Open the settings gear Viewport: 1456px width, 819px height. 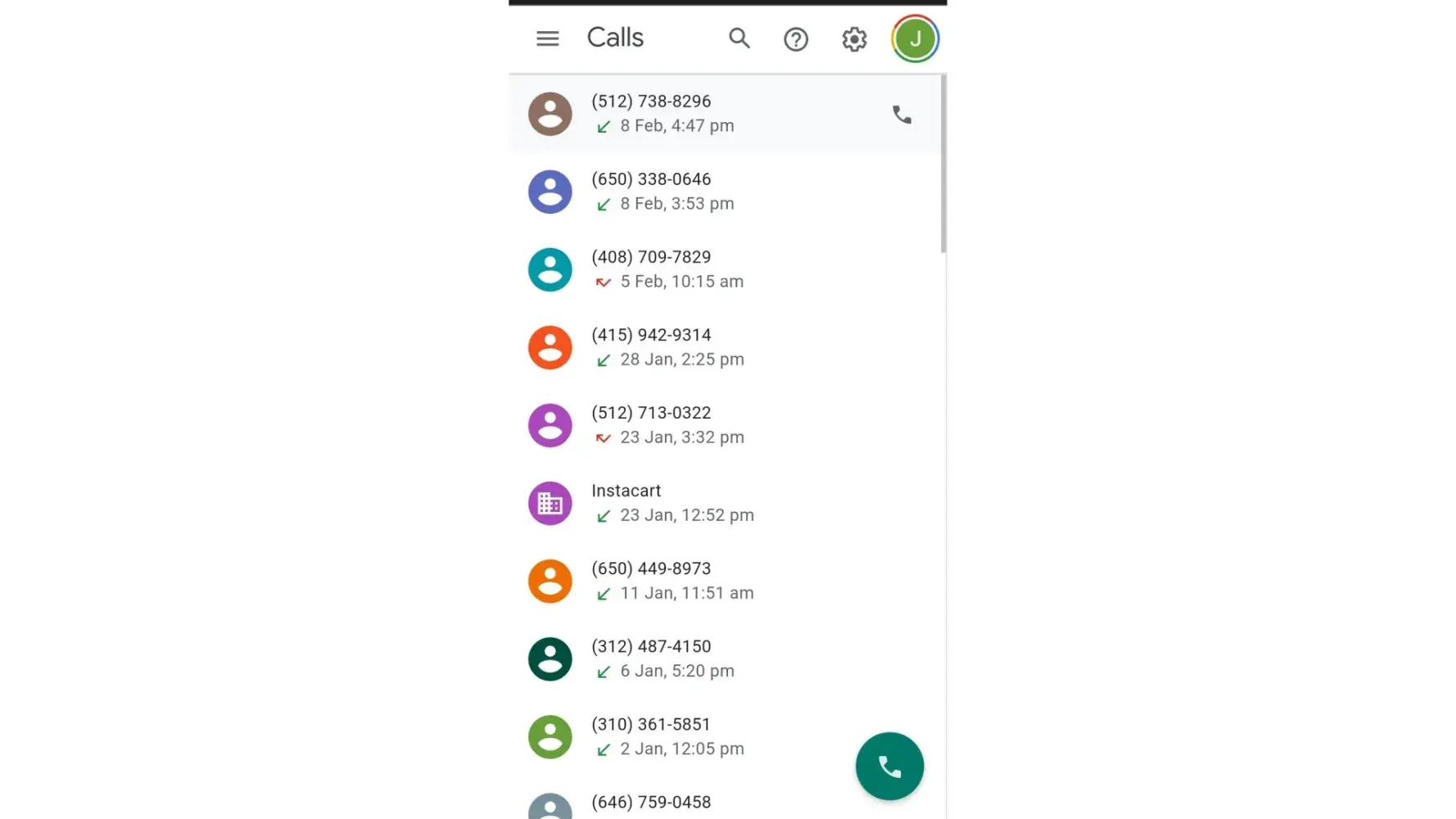click(853, 39)
